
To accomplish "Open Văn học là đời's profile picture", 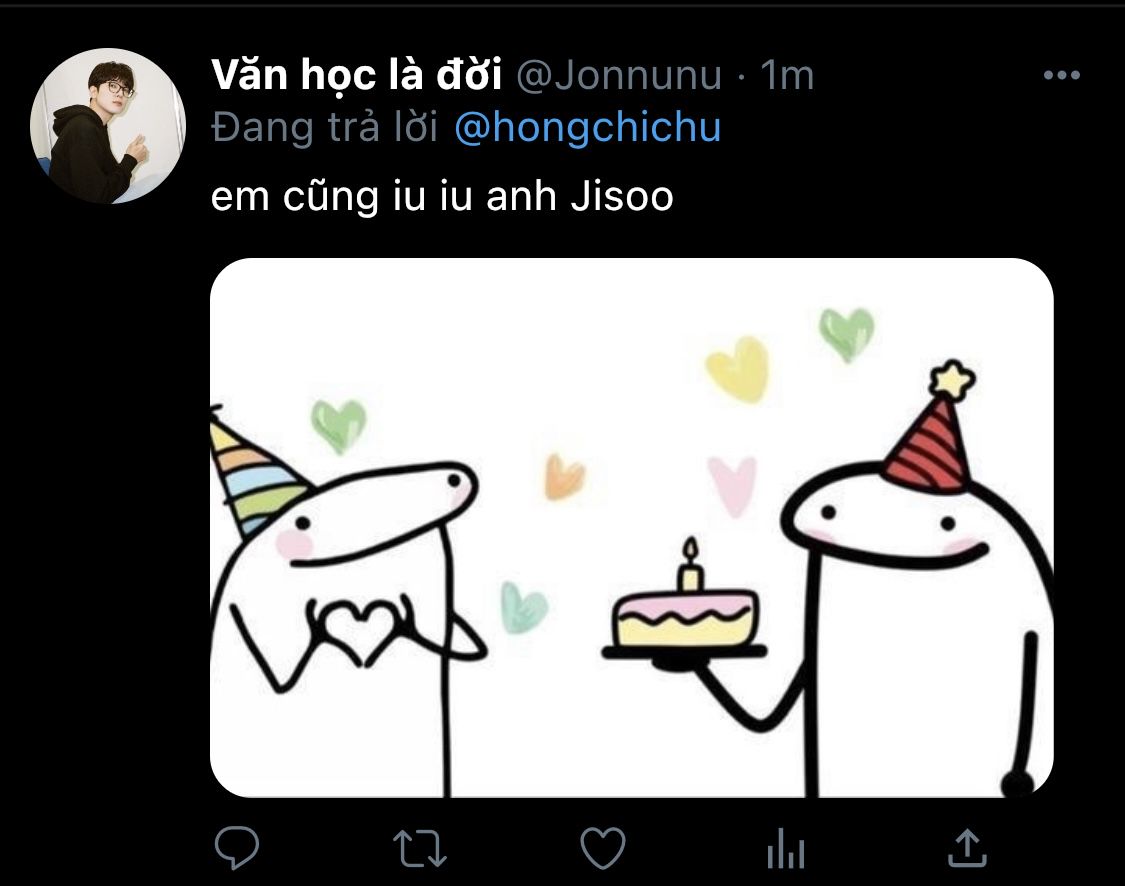I will click(108, 125).
